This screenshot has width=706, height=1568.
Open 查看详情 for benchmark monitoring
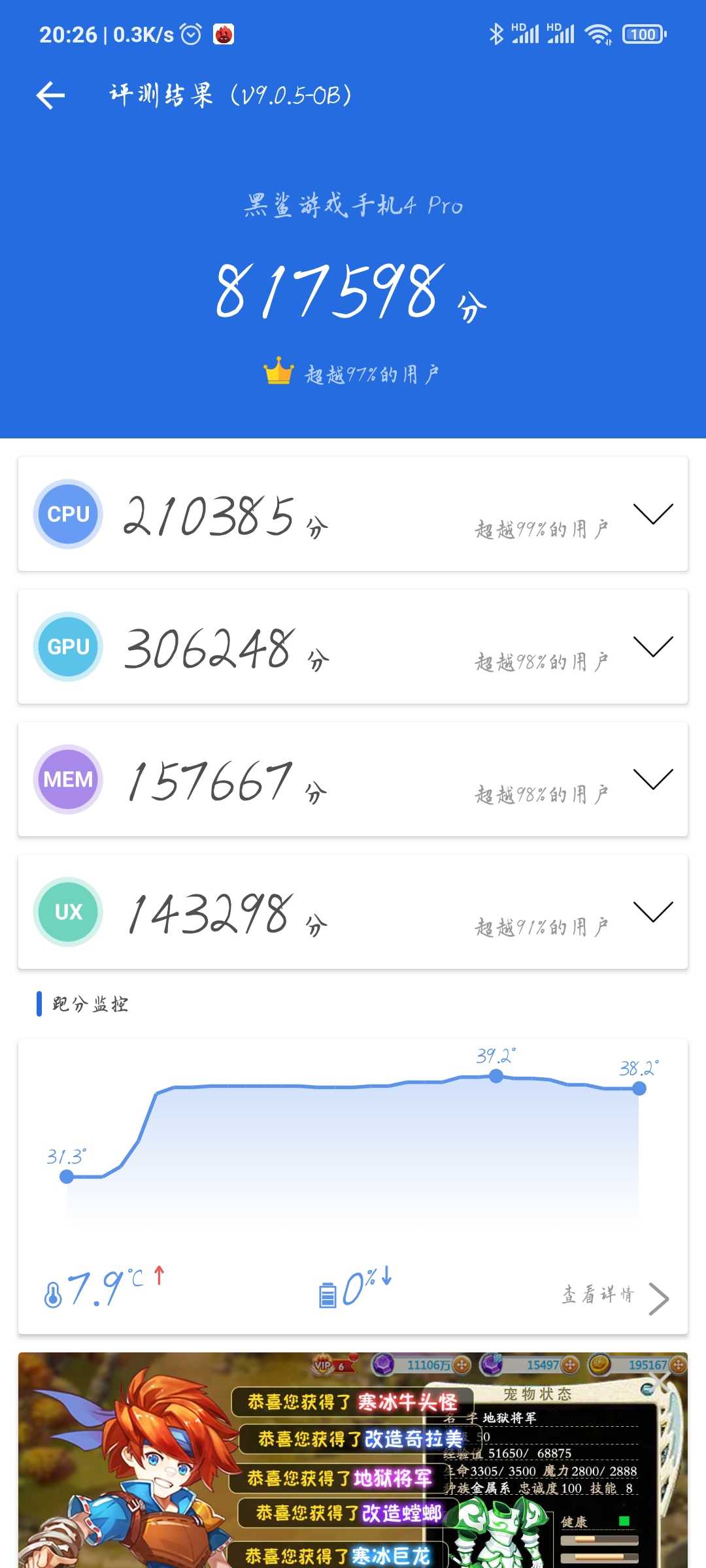[x=615, y=1296]
